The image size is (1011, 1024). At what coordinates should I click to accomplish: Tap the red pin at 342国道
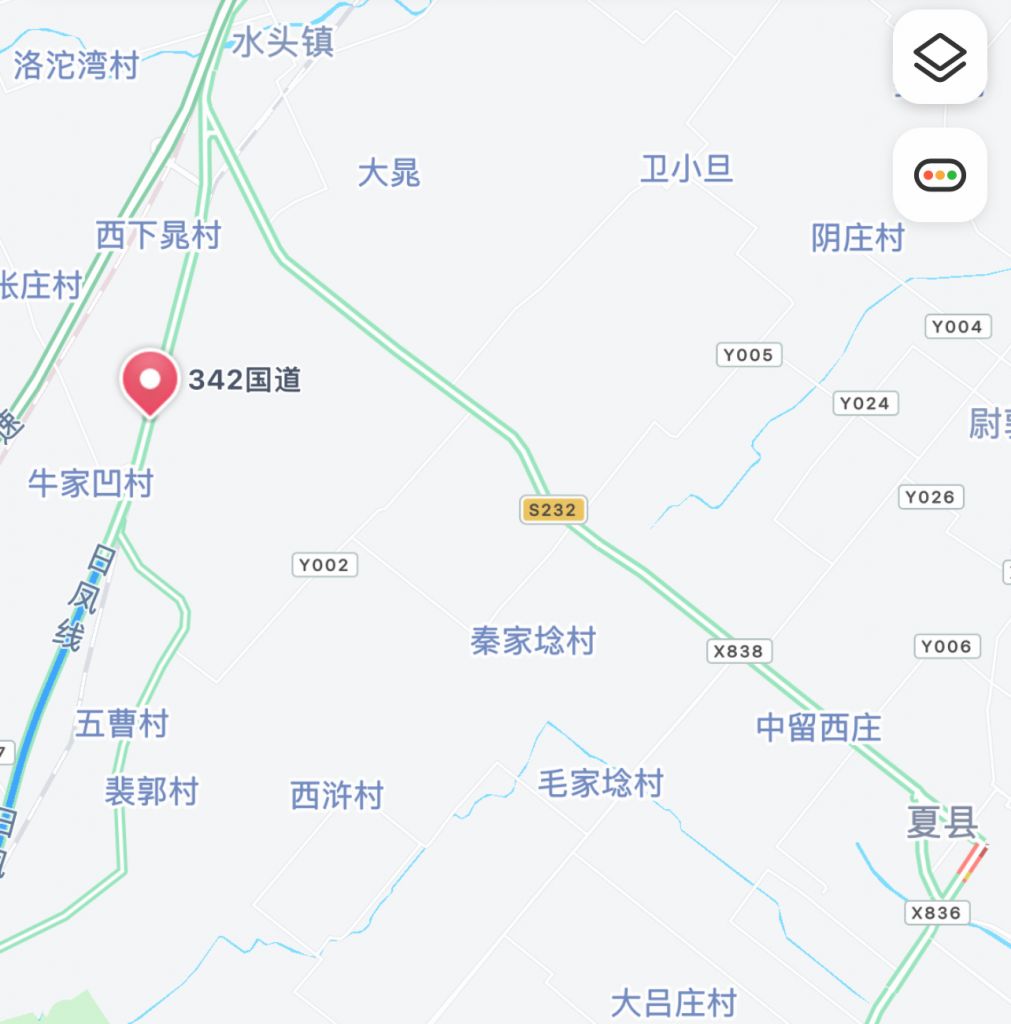point(150,382)
